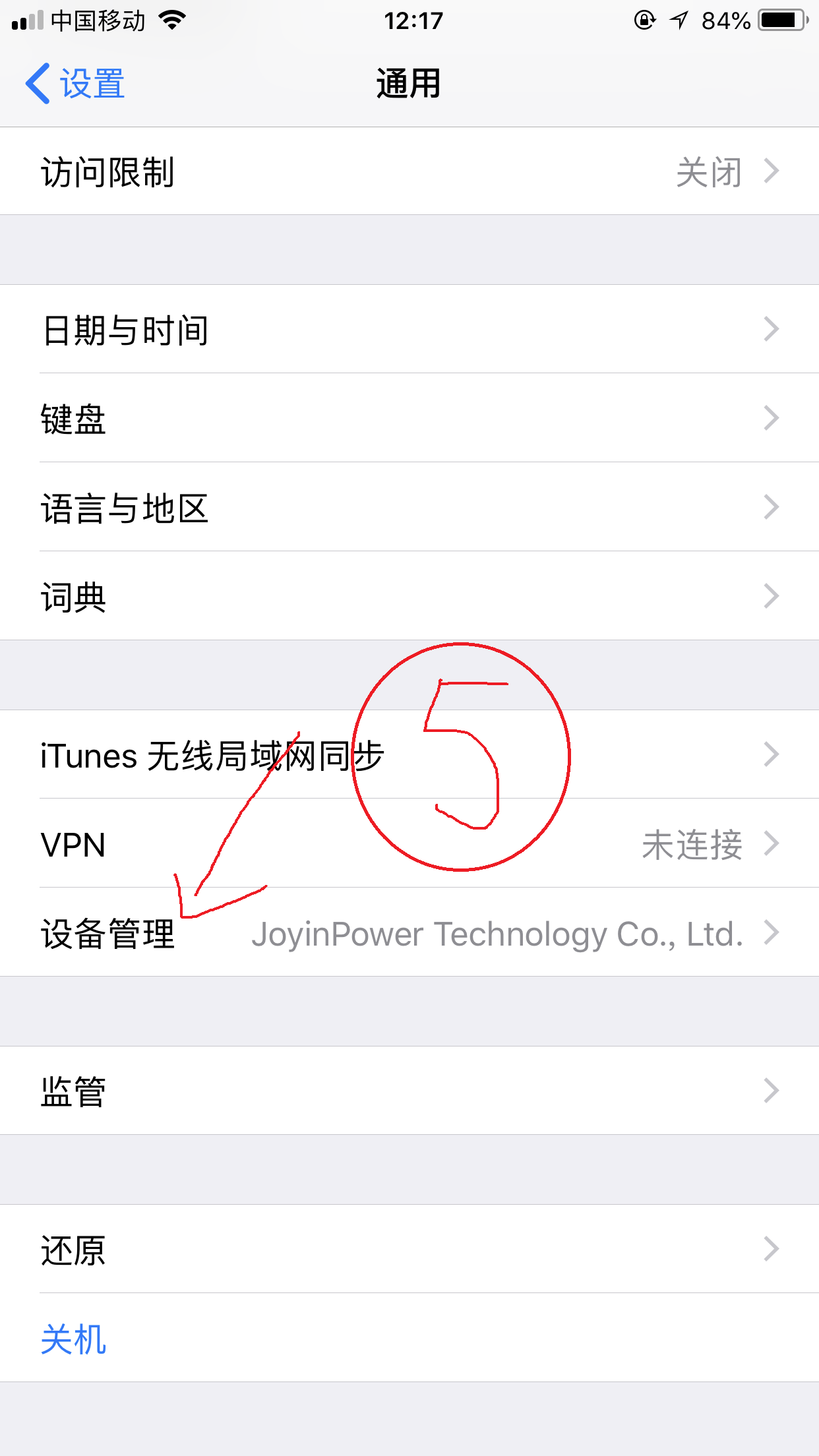
Task: Tap 关机 to shut down
Action: click(74, 1339)
